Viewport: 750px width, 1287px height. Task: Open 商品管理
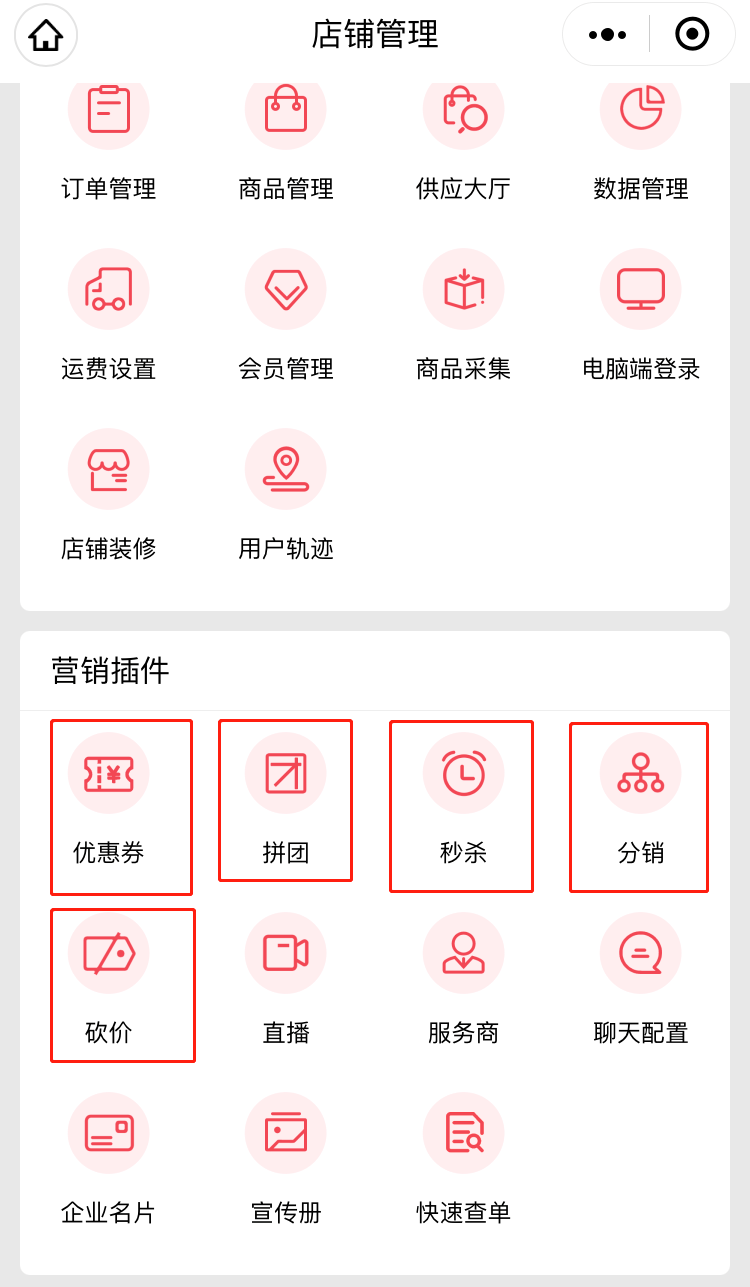[x=286, y=138]
